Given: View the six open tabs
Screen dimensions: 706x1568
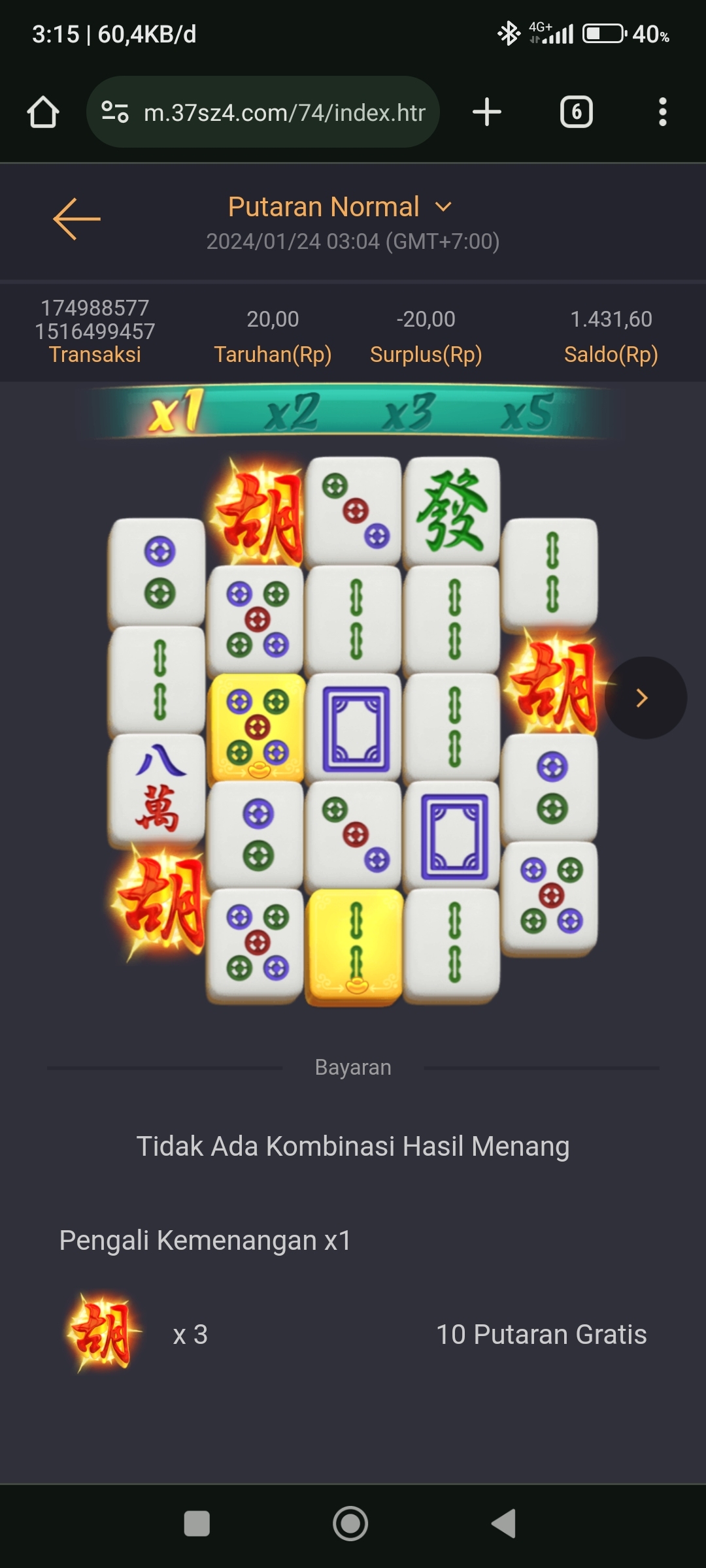Looking at the screenshot, I should coord(576,112).
